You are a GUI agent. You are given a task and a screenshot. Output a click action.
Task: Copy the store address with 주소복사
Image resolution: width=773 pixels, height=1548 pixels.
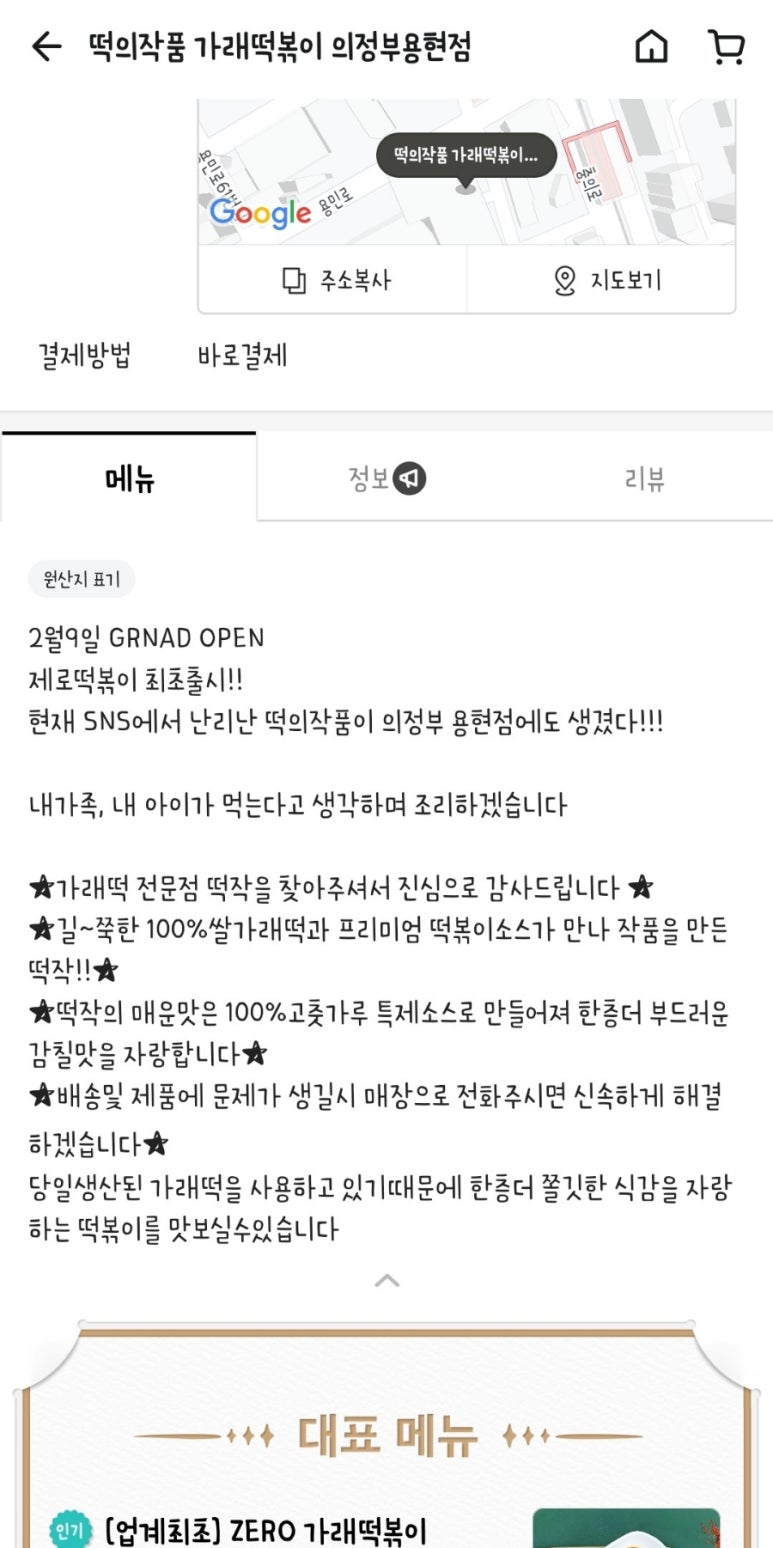coord(333,280)
